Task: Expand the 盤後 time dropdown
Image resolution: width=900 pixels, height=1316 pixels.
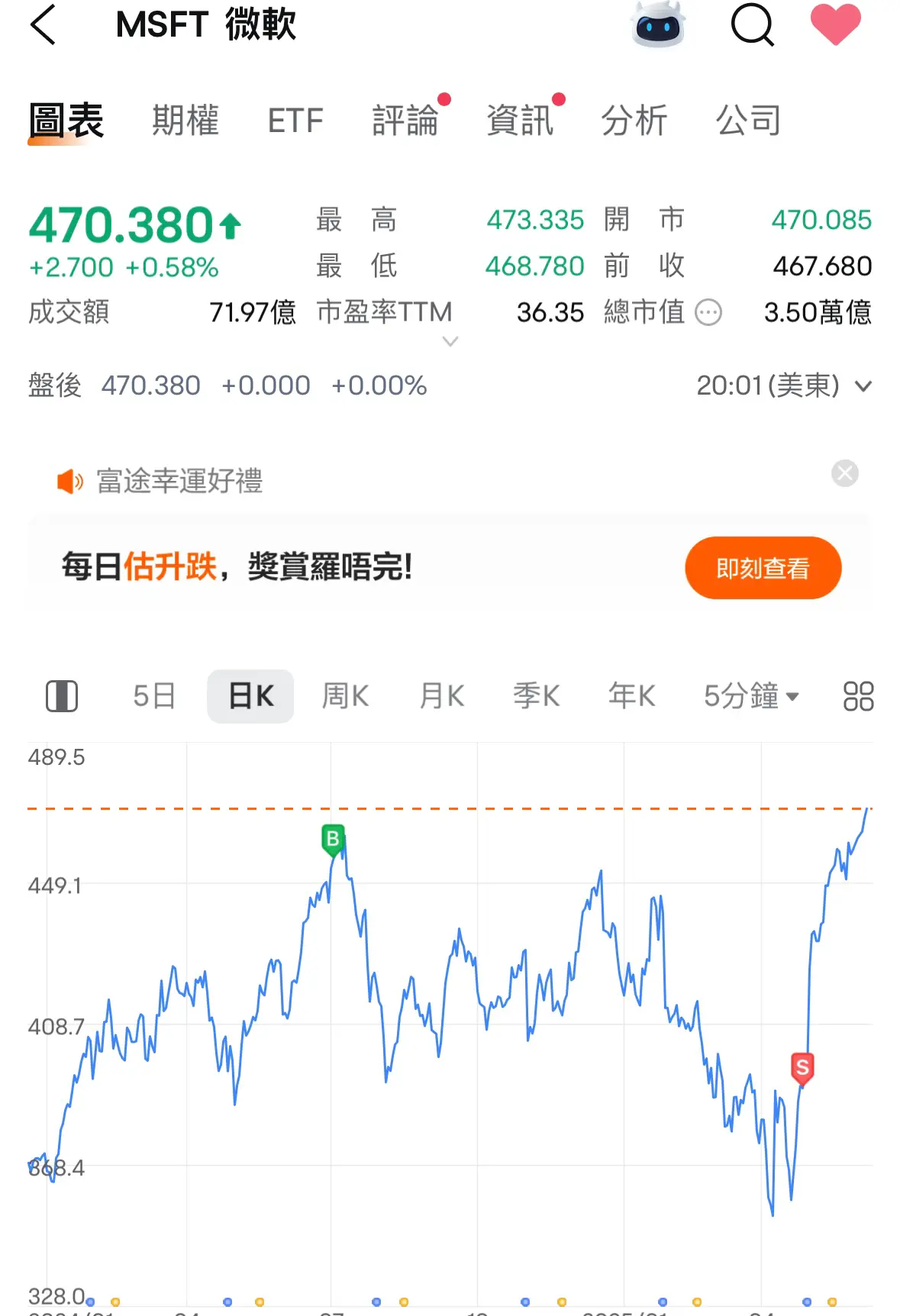Action: (863, 386)
